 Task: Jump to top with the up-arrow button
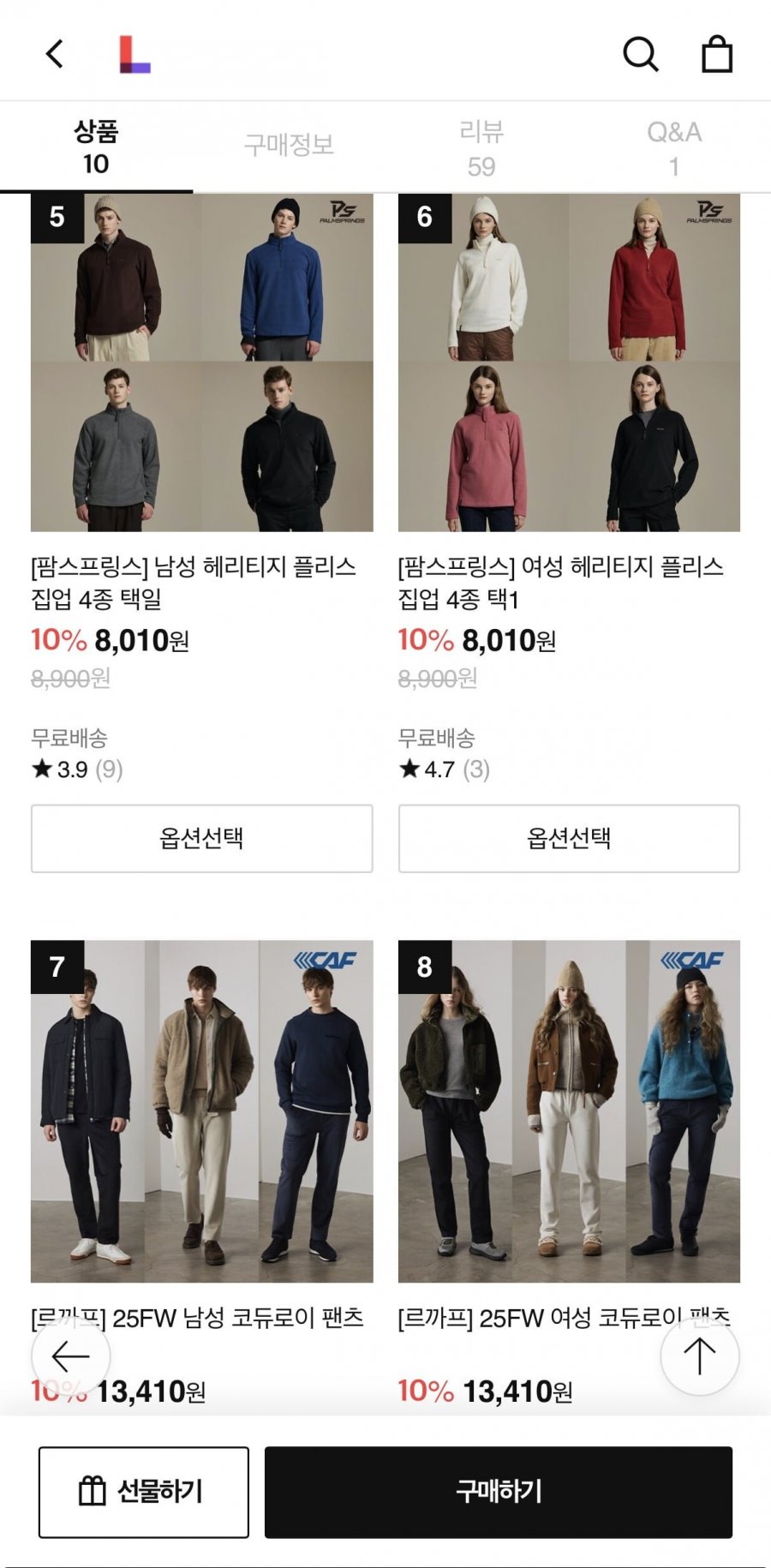(699, 1356)
